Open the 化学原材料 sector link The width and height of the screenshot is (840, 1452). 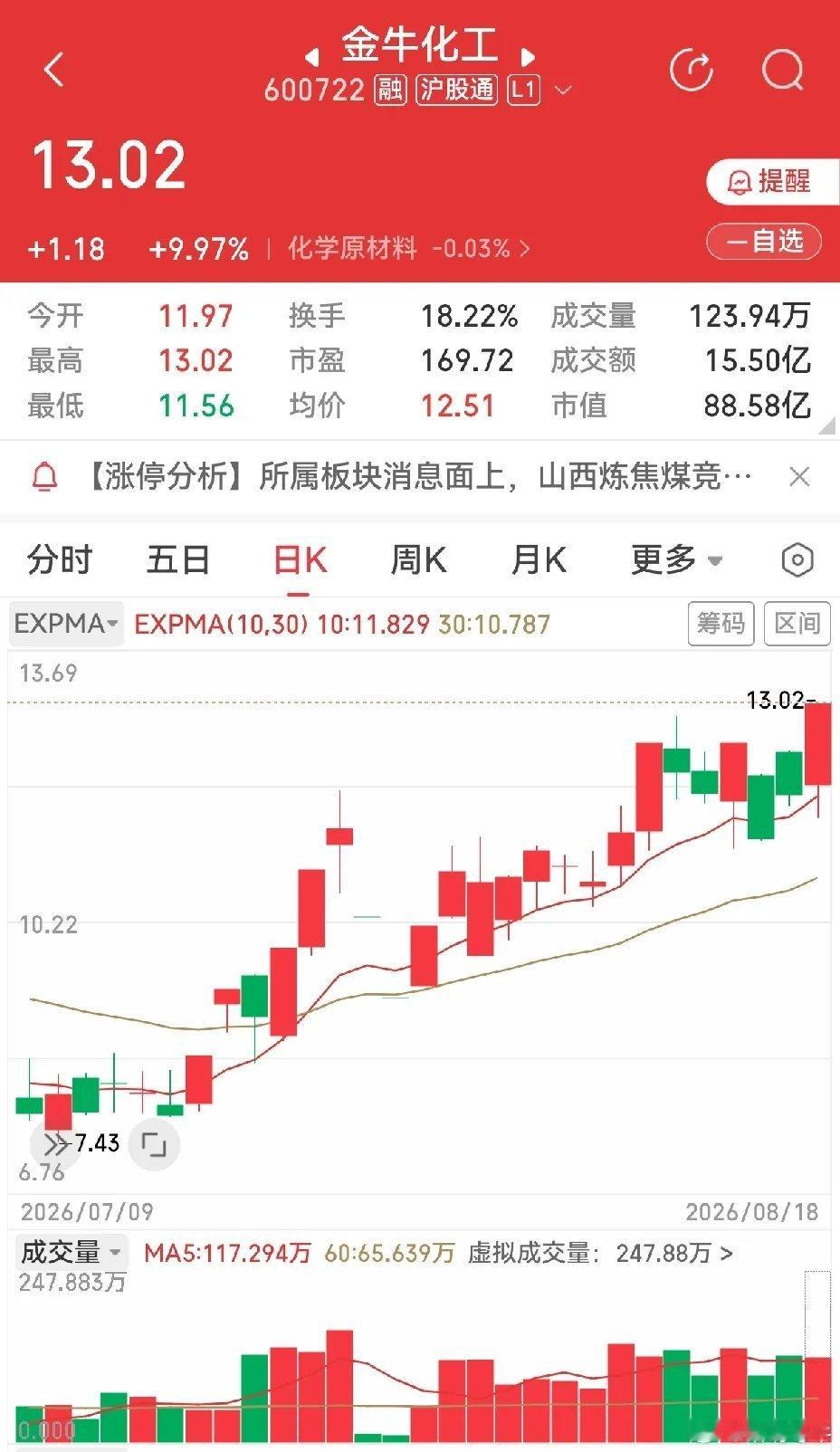tap(409, 248)
